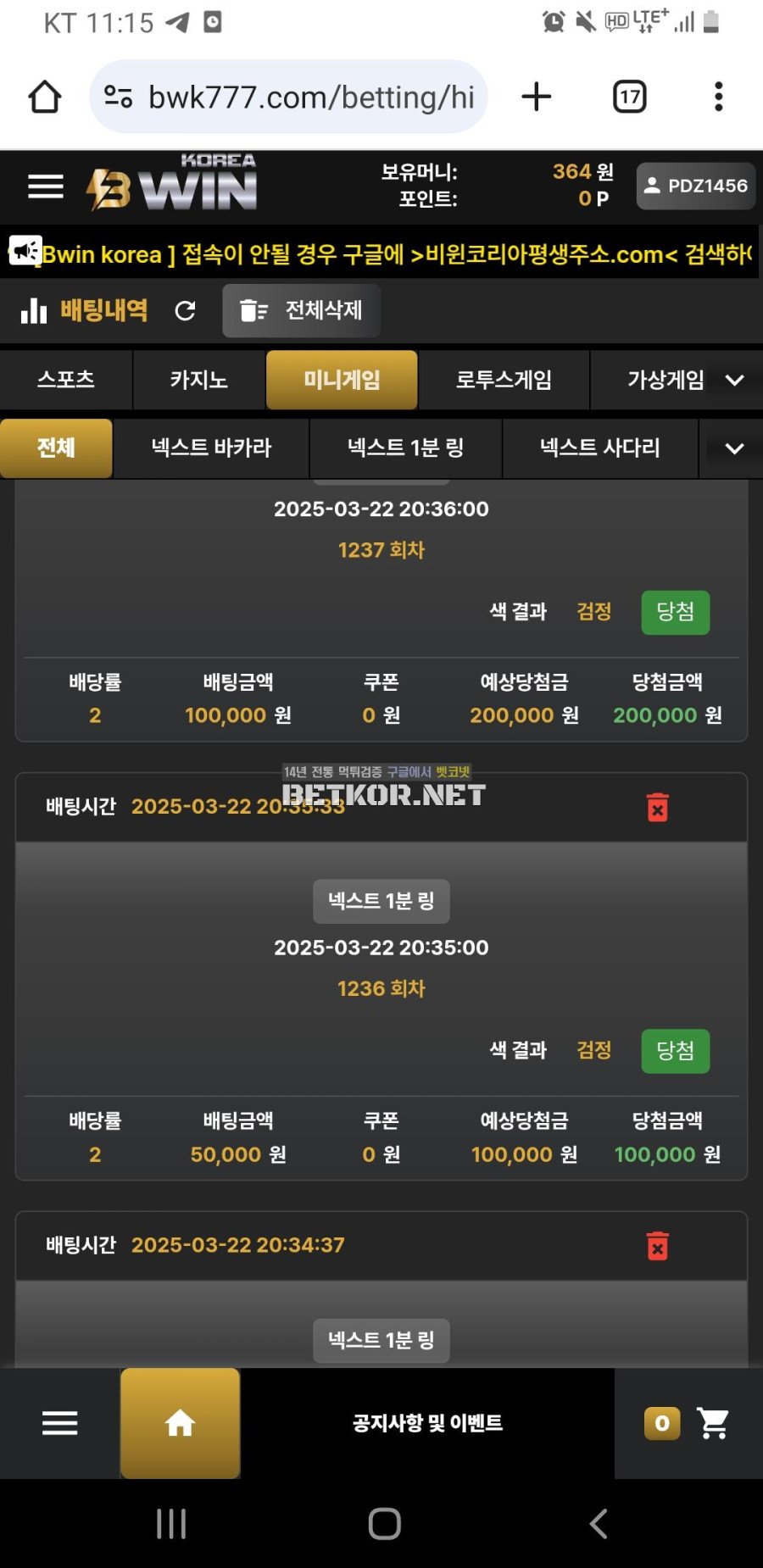Refresh the 배팅내역 list

pos(186,311)
